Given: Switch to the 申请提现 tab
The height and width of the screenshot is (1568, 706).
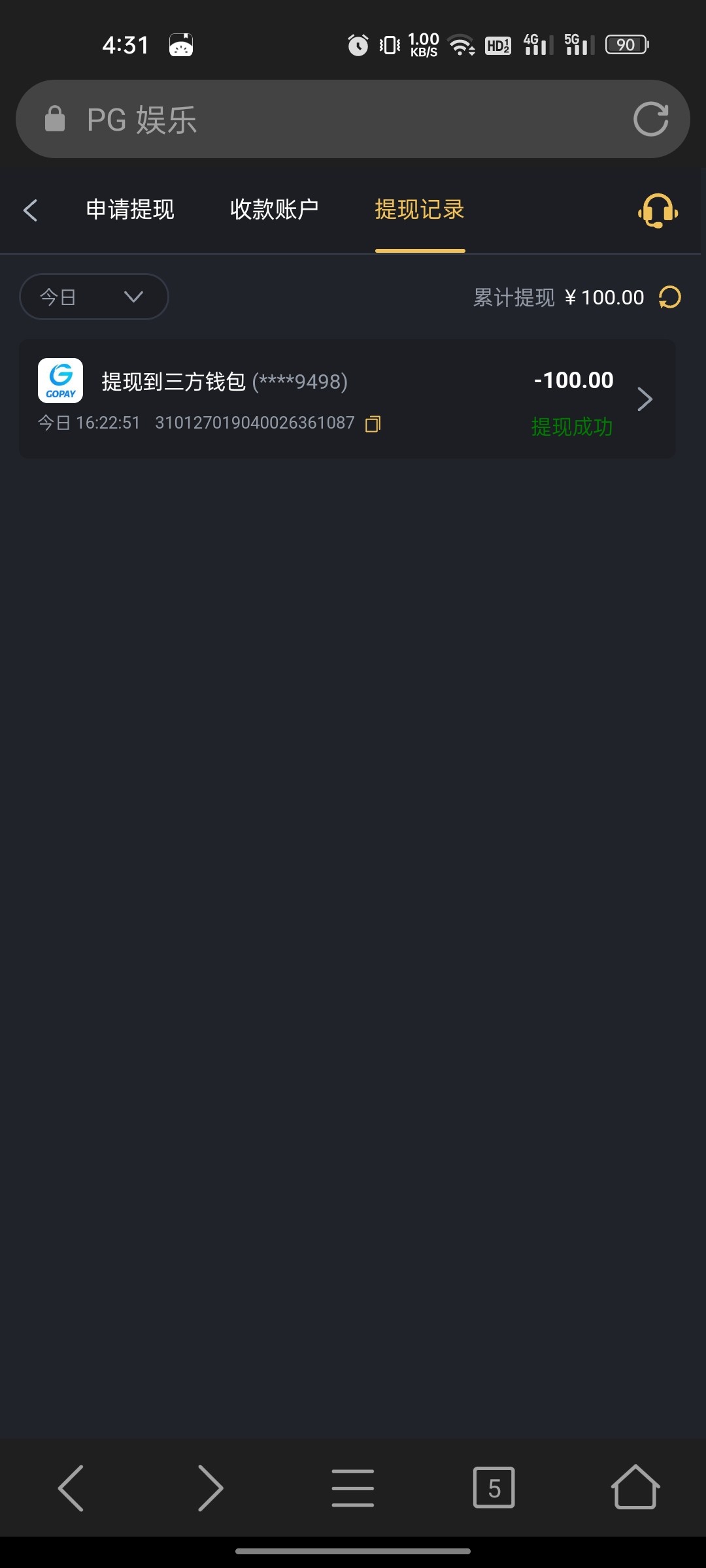Looking at the screenshot, I should [x=130, y=210].
